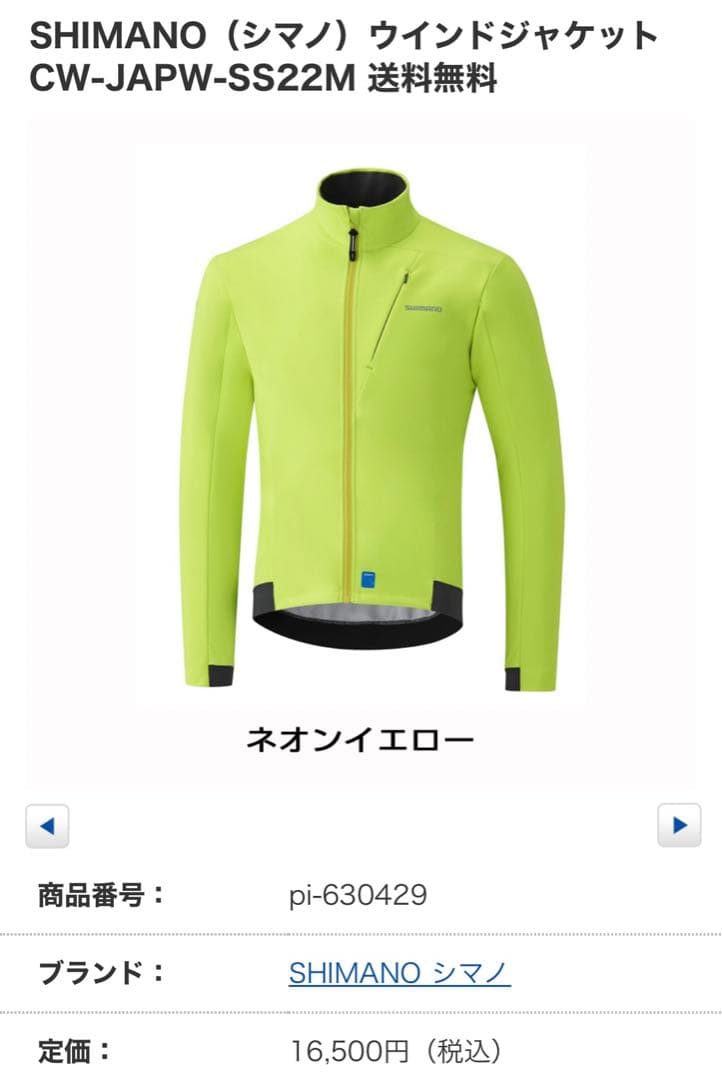The image size is (722, 1080).
Task: Open the neon yellow jacket image
Action: (361, 430)
